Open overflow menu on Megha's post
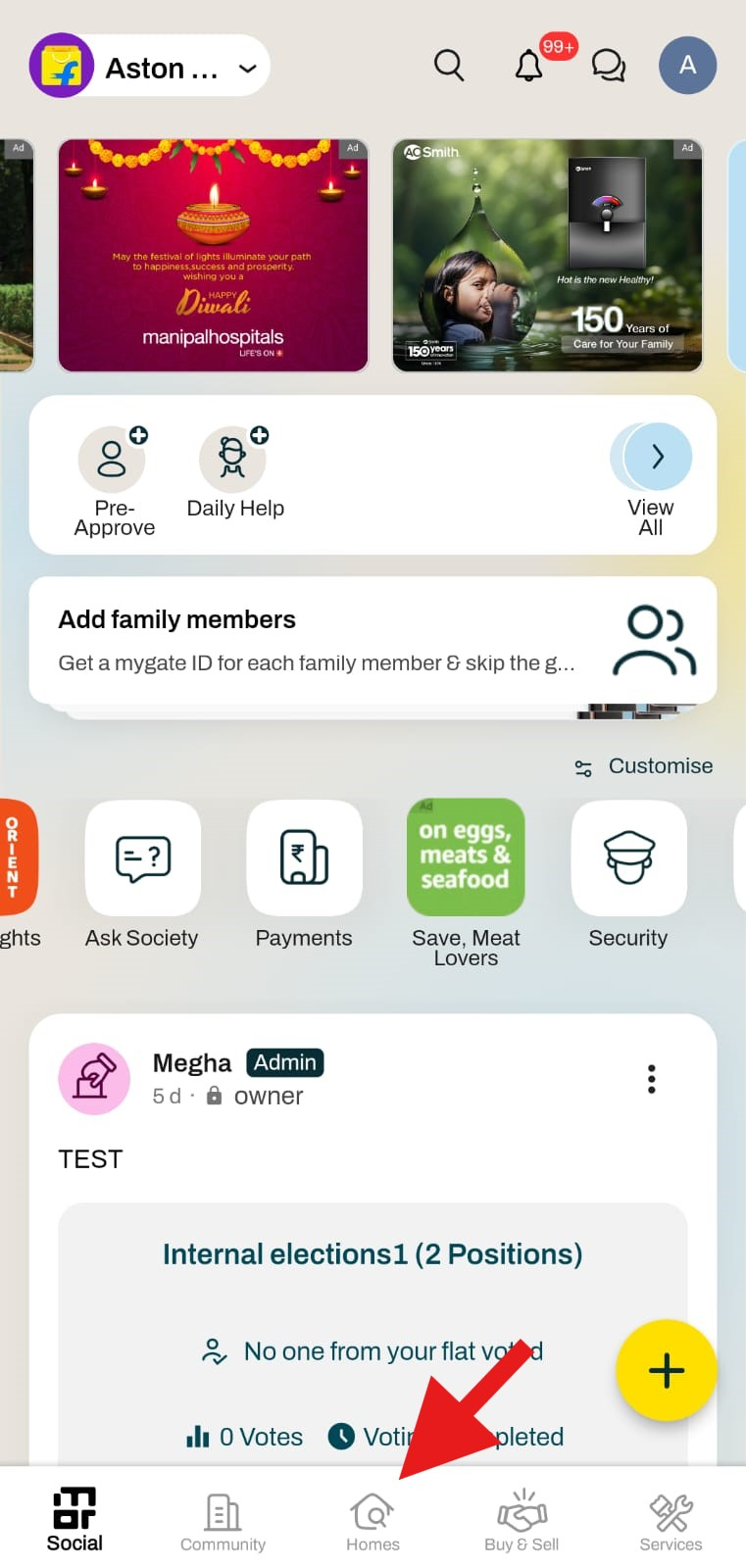746x1568 pixels. (x=651, y=1079)
